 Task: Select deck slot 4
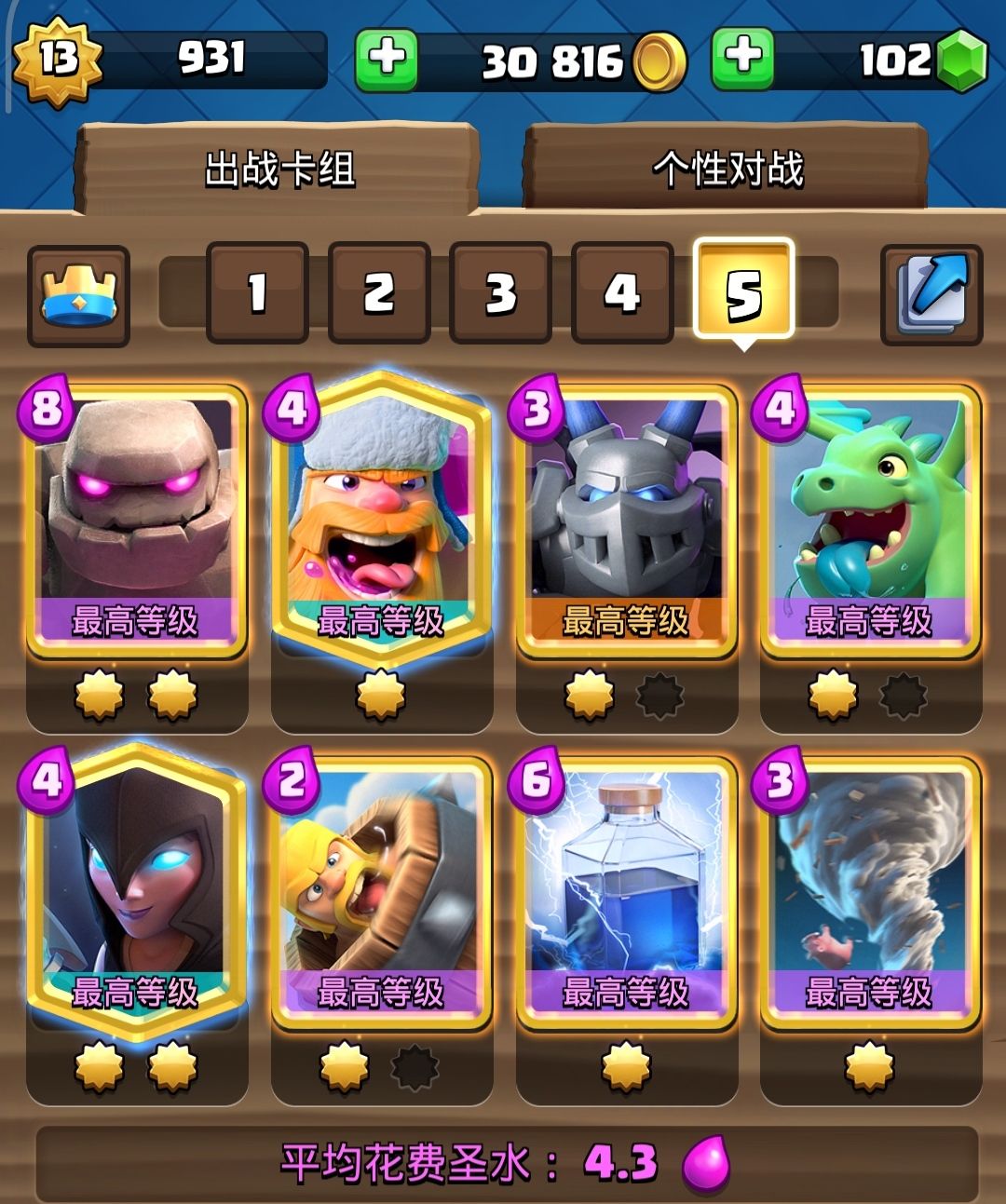pyautogui.click(x=621, y=293)
